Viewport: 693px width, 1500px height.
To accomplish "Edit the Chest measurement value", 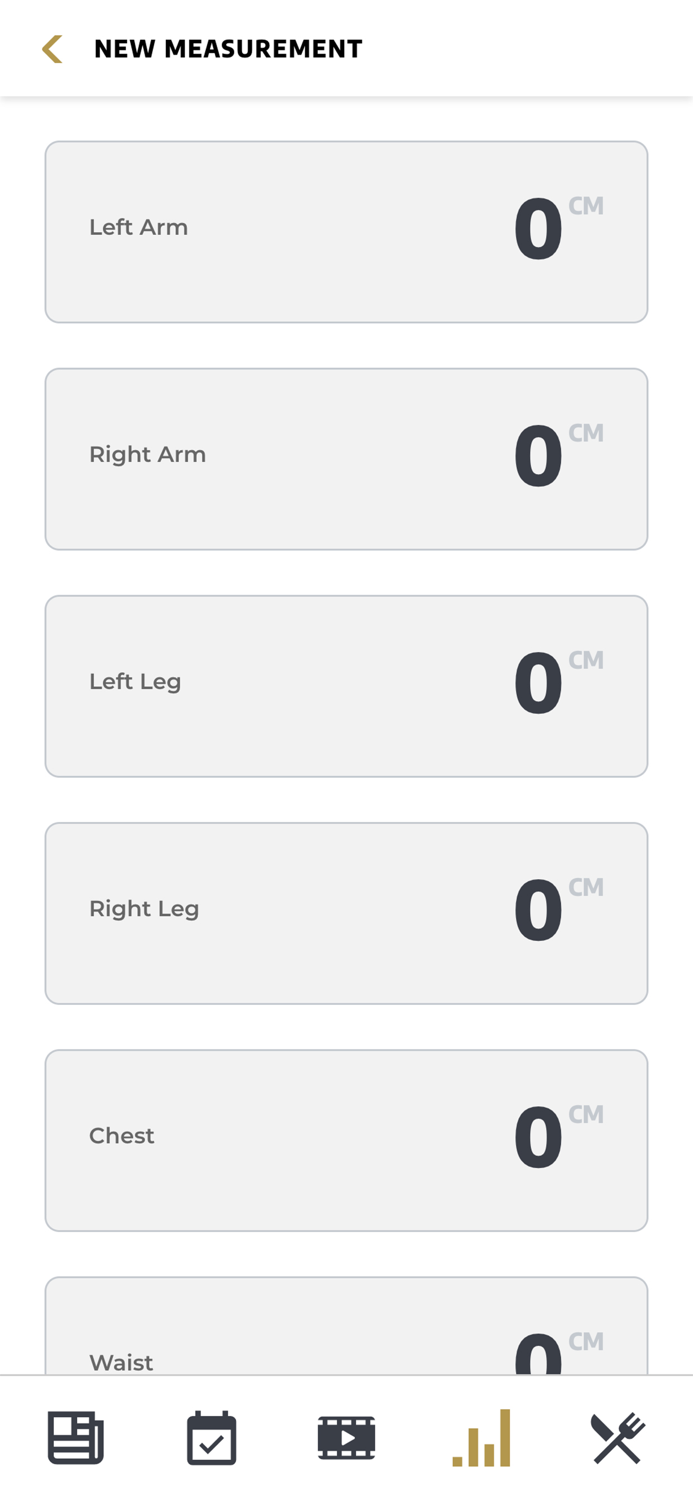I will coord(346,1140).
